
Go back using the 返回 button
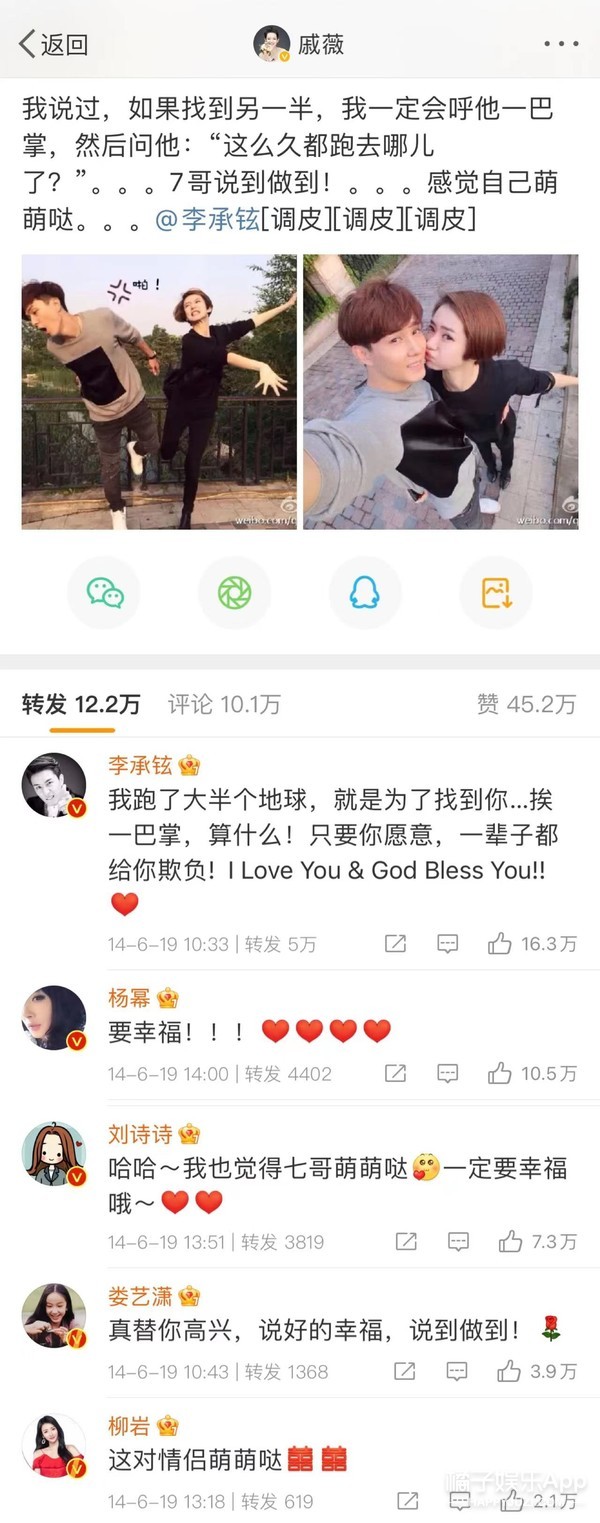tap(54, 44)
